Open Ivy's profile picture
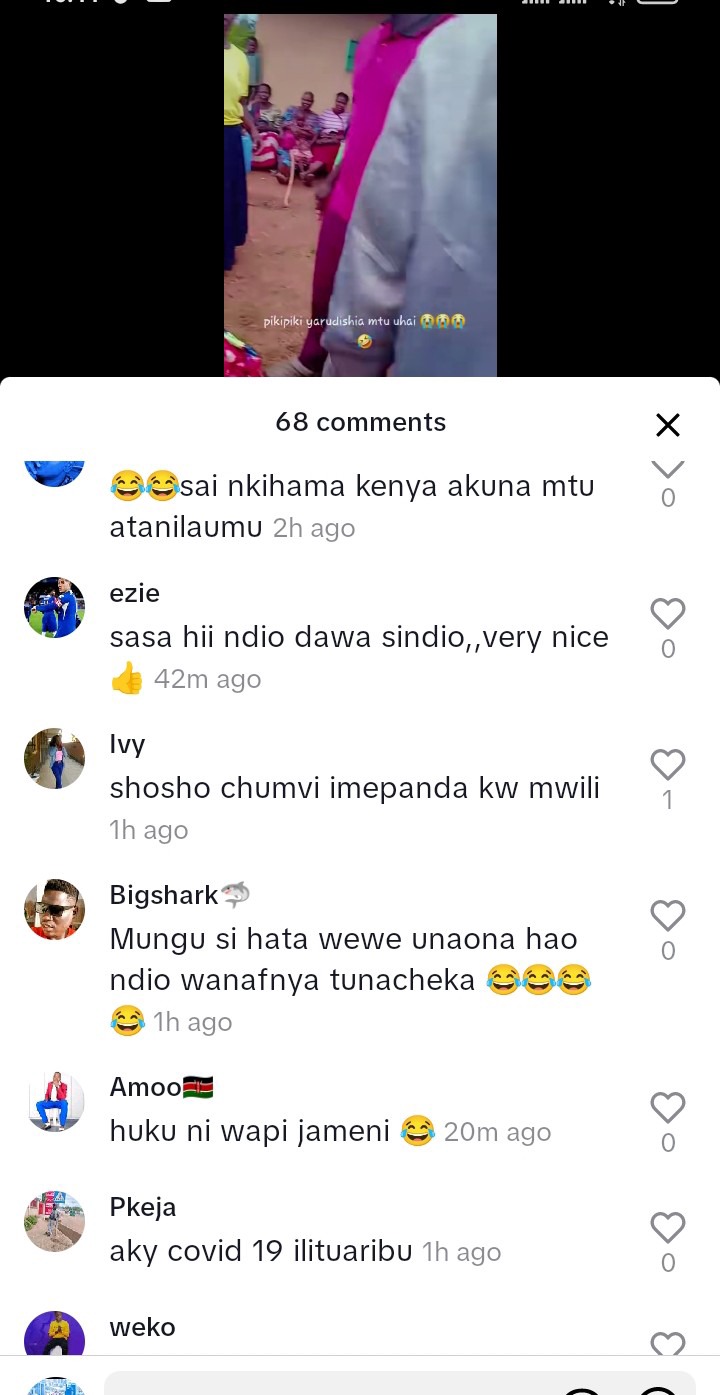Viewport: 720px width, 1395px height. [x=54, y=758]
